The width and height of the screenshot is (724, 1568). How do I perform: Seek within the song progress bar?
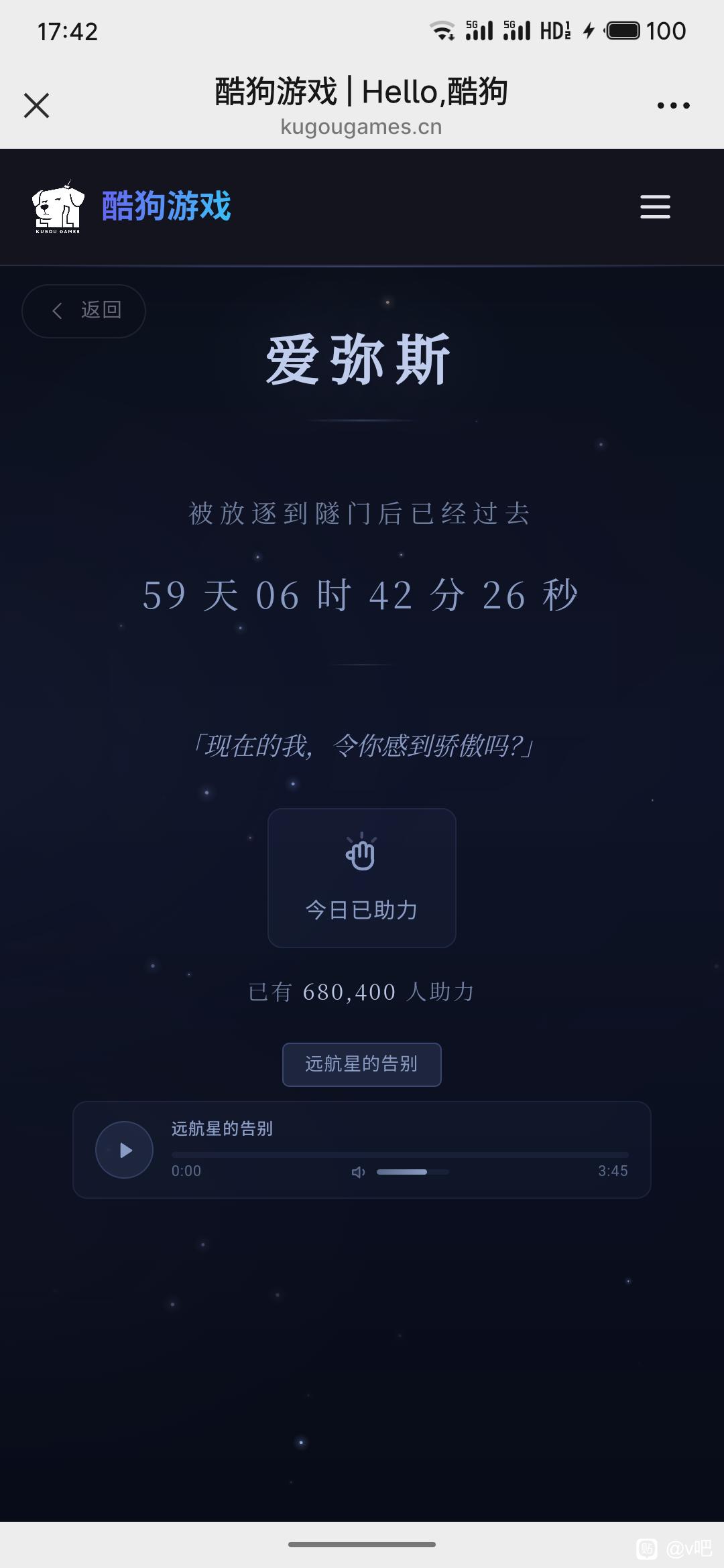[x=400, y=1155]
